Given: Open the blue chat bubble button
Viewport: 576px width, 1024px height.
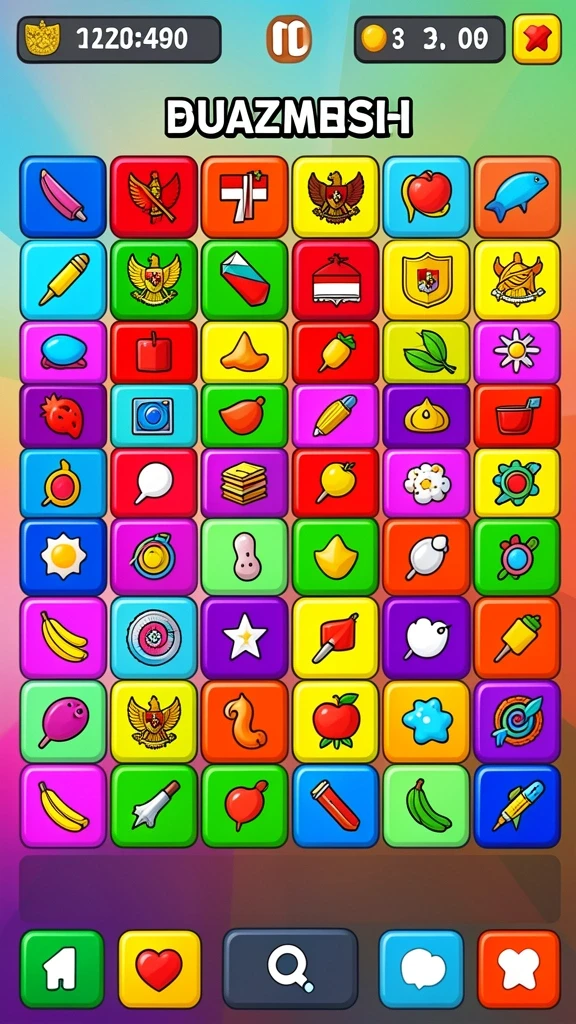Looking at the screenshot, I should [x=421, y=969].
